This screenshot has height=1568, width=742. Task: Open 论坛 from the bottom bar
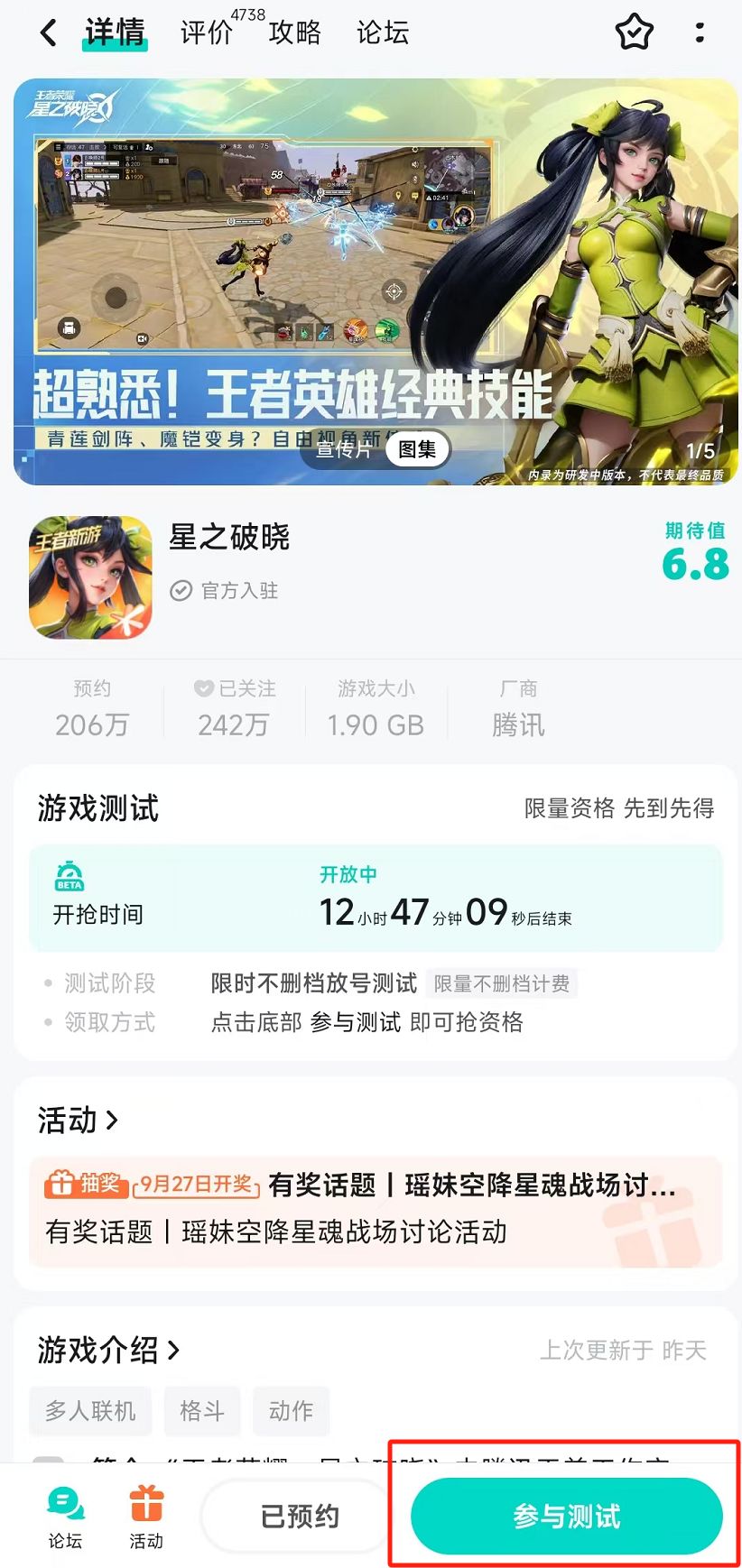65,1517
